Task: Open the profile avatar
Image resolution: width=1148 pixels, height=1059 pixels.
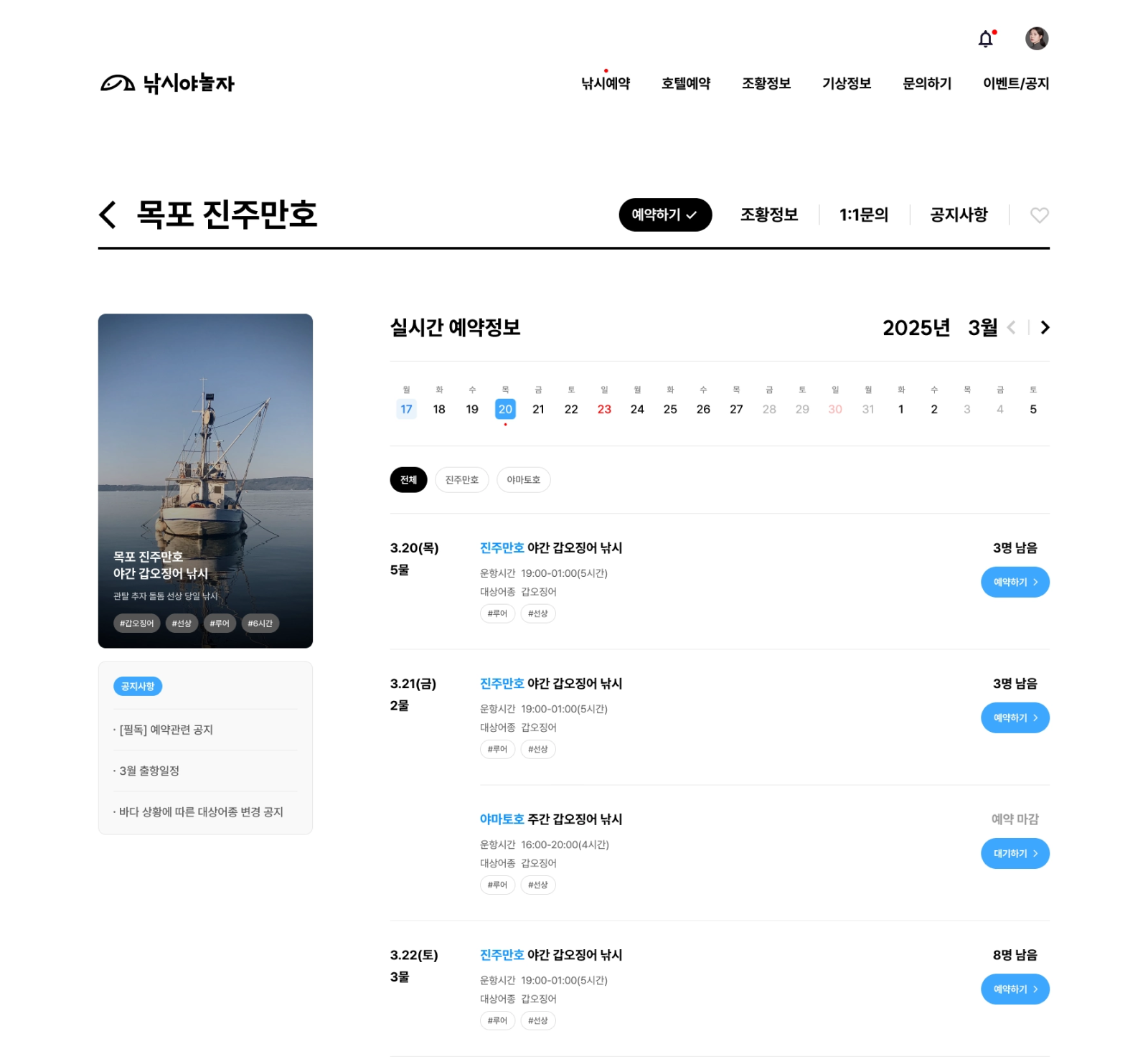Action: [1036, 39]
